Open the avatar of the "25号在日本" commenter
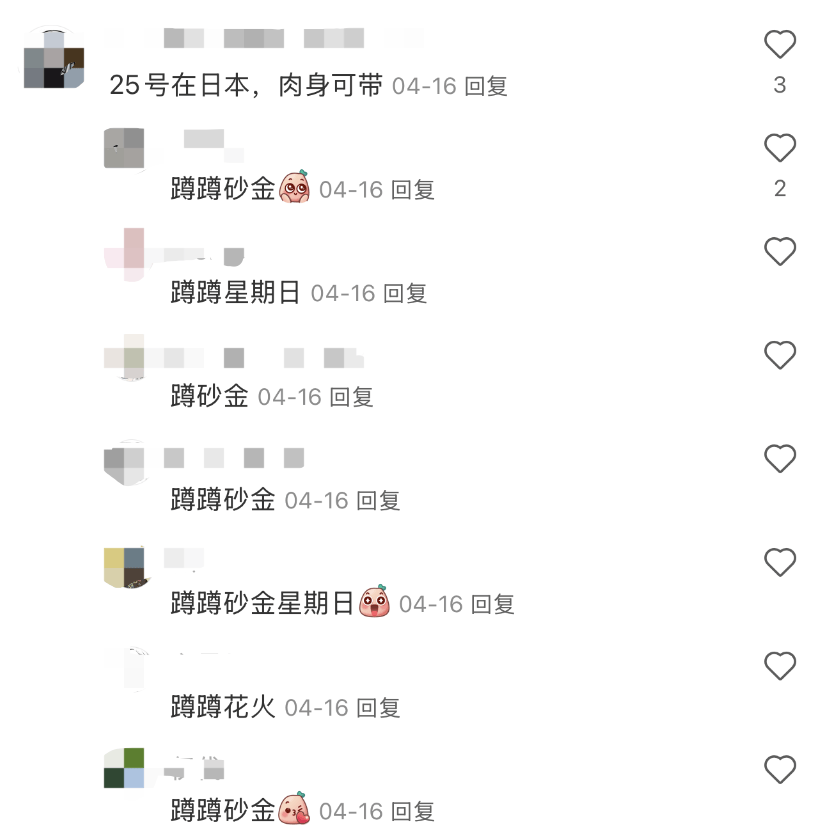The image size is (820, 836). pos(54,59)
